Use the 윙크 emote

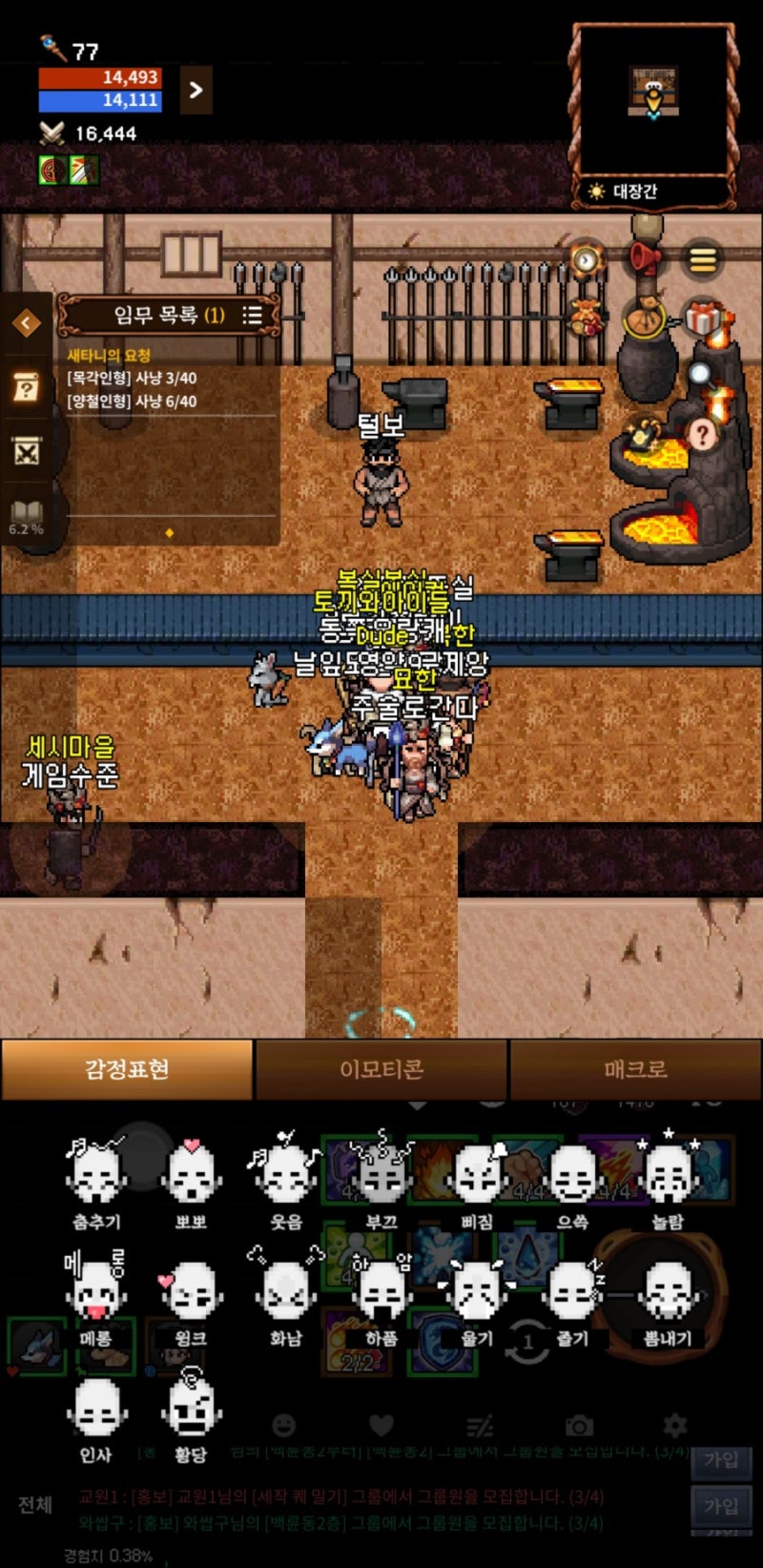[191, 1299]
